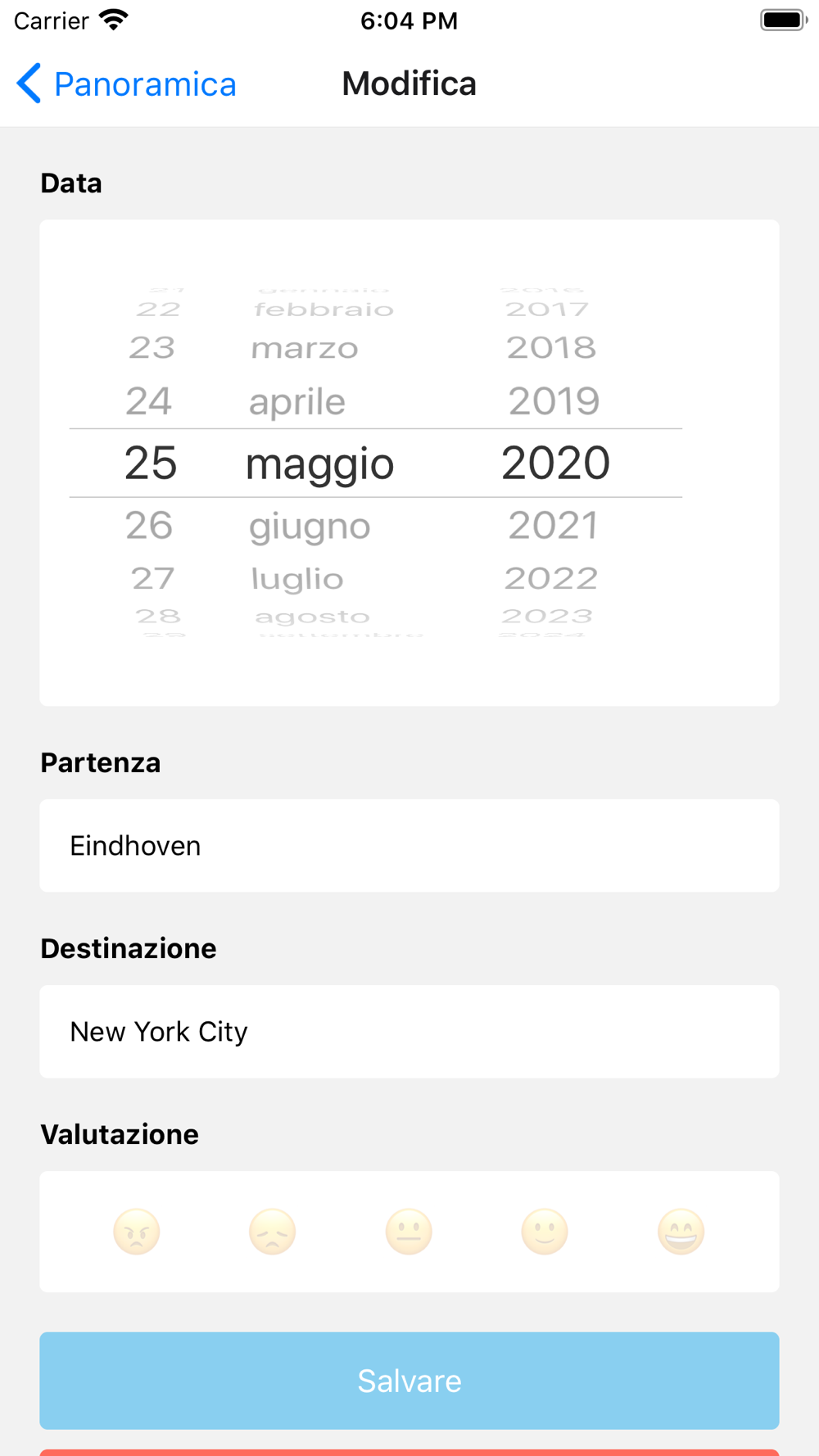Rate with the slightly smiling emoji
This screenshot has height=1456, width=819.
pyautogui.click(x=545, y=1232)
